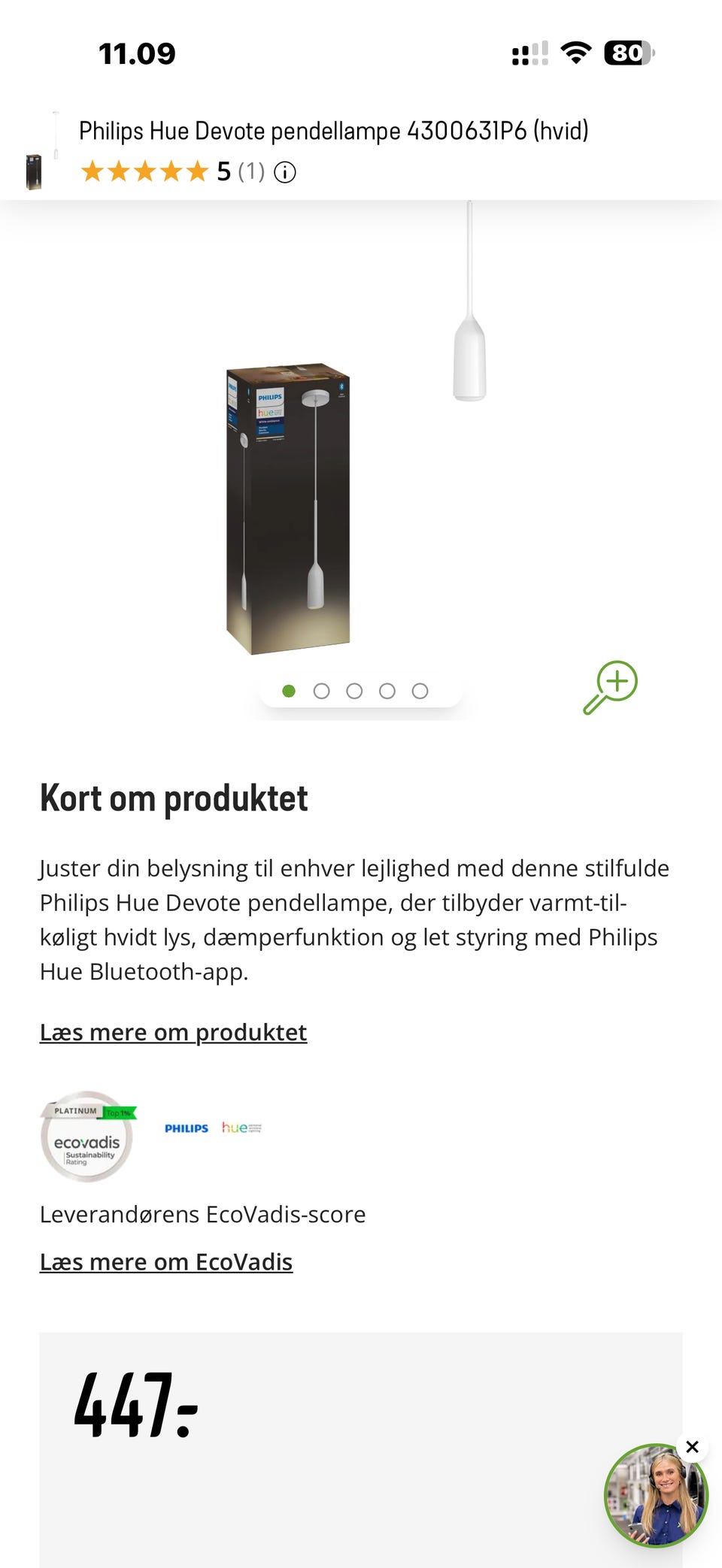The image size is (722, 1568).
Task: Click the Philips Hue Devote product title
Action: pyautogui.click(x=334, y=130)
